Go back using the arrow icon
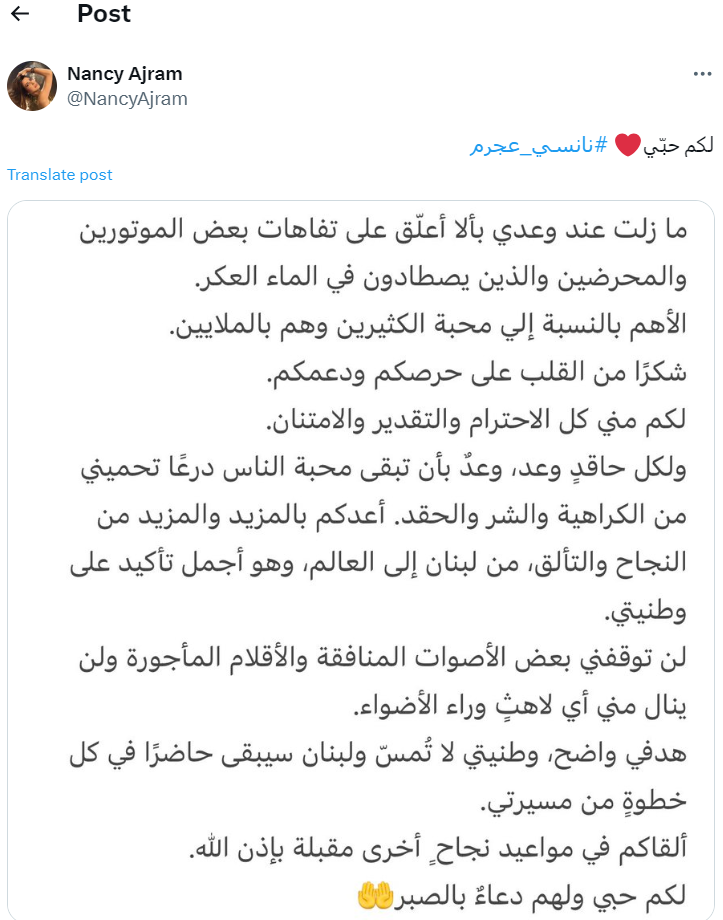Screen dimensions: 723x920 click(x=19, y=14)
